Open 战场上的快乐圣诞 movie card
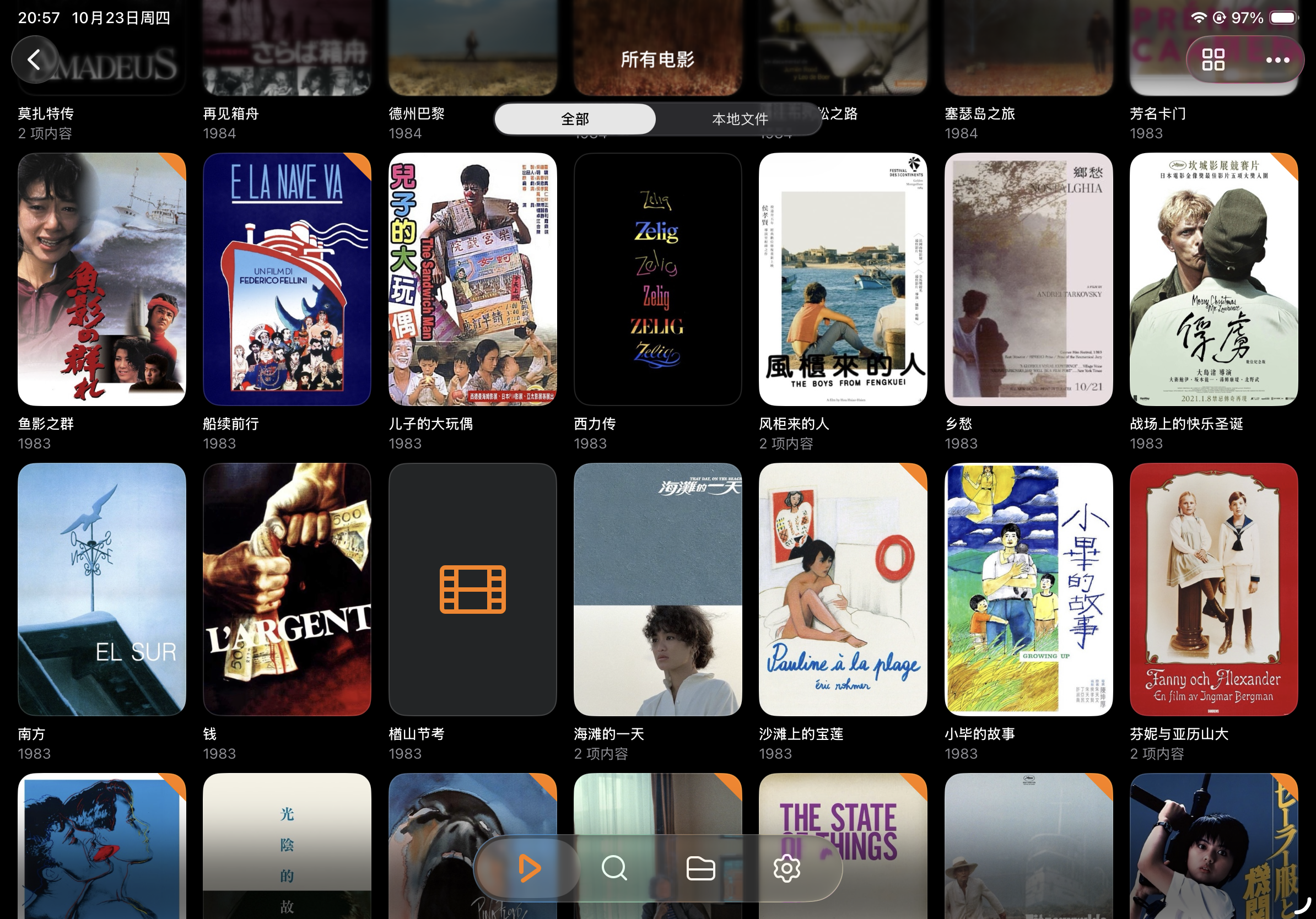The height and width of the screenshot is (919, 1316). coord(1213,279)
